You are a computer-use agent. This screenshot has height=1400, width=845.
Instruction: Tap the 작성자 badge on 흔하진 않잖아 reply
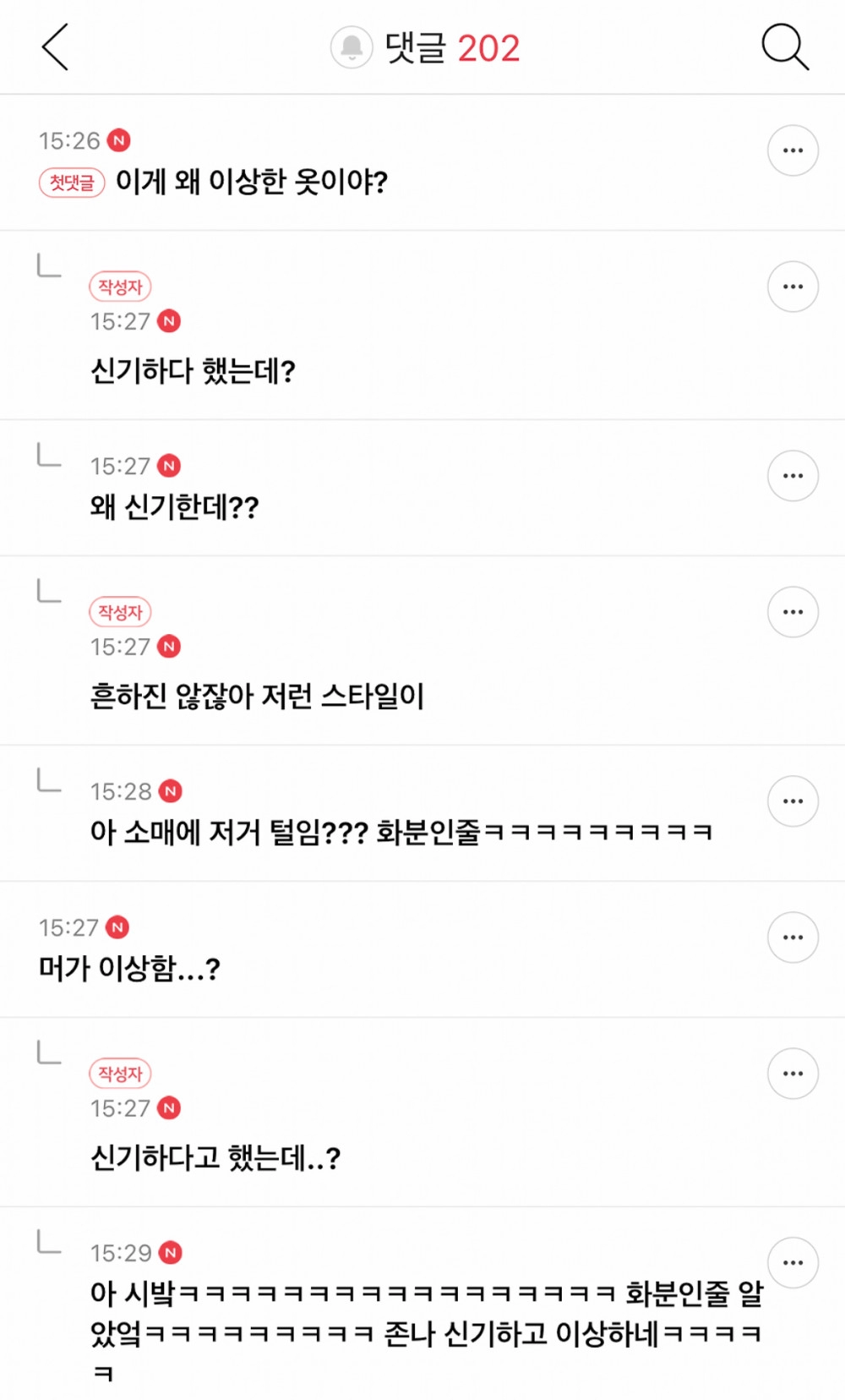click(119, 611)
